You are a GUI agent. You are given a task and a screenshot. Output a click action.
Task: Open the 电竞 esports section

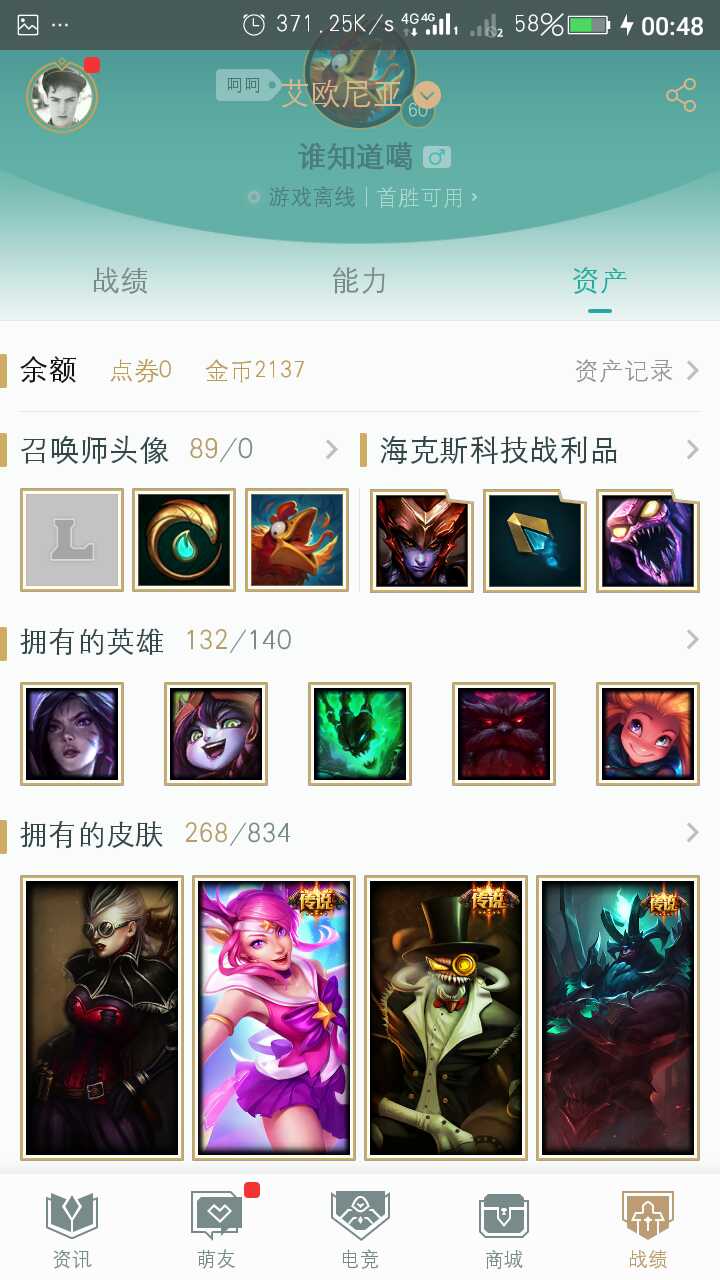pyautogui.click(x=359, y=1225)
